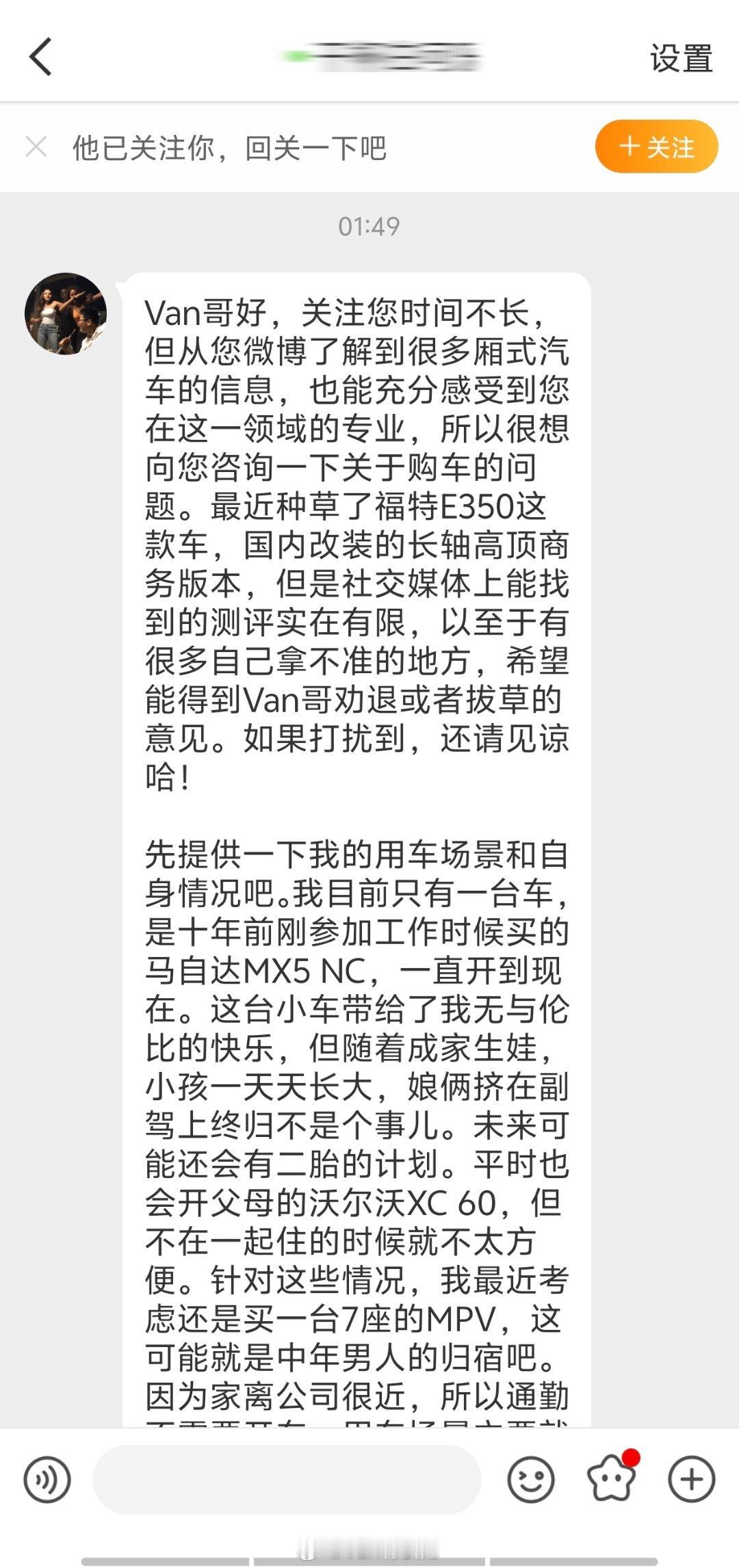The width and height of the screenshot is (739, 1568).
Task: Open the sender's profile avatar
Action: [66, 312]
